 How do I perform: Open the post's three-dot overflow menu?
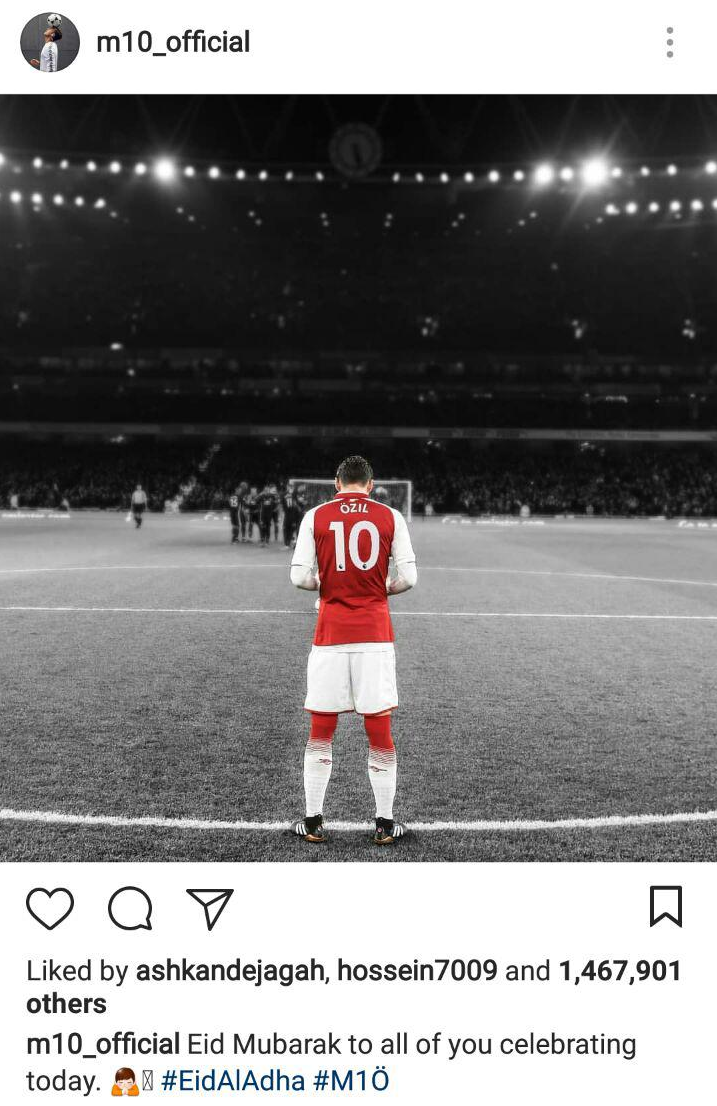point(669,42)
